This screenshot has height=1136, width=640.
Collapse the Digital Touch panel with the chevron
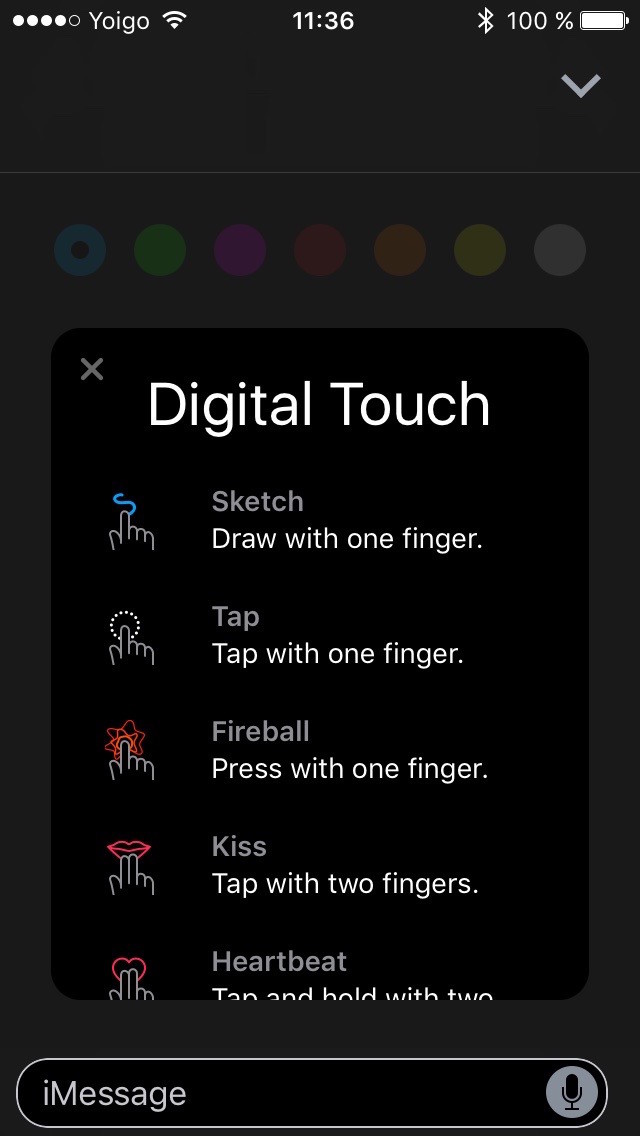pos(580,86)
